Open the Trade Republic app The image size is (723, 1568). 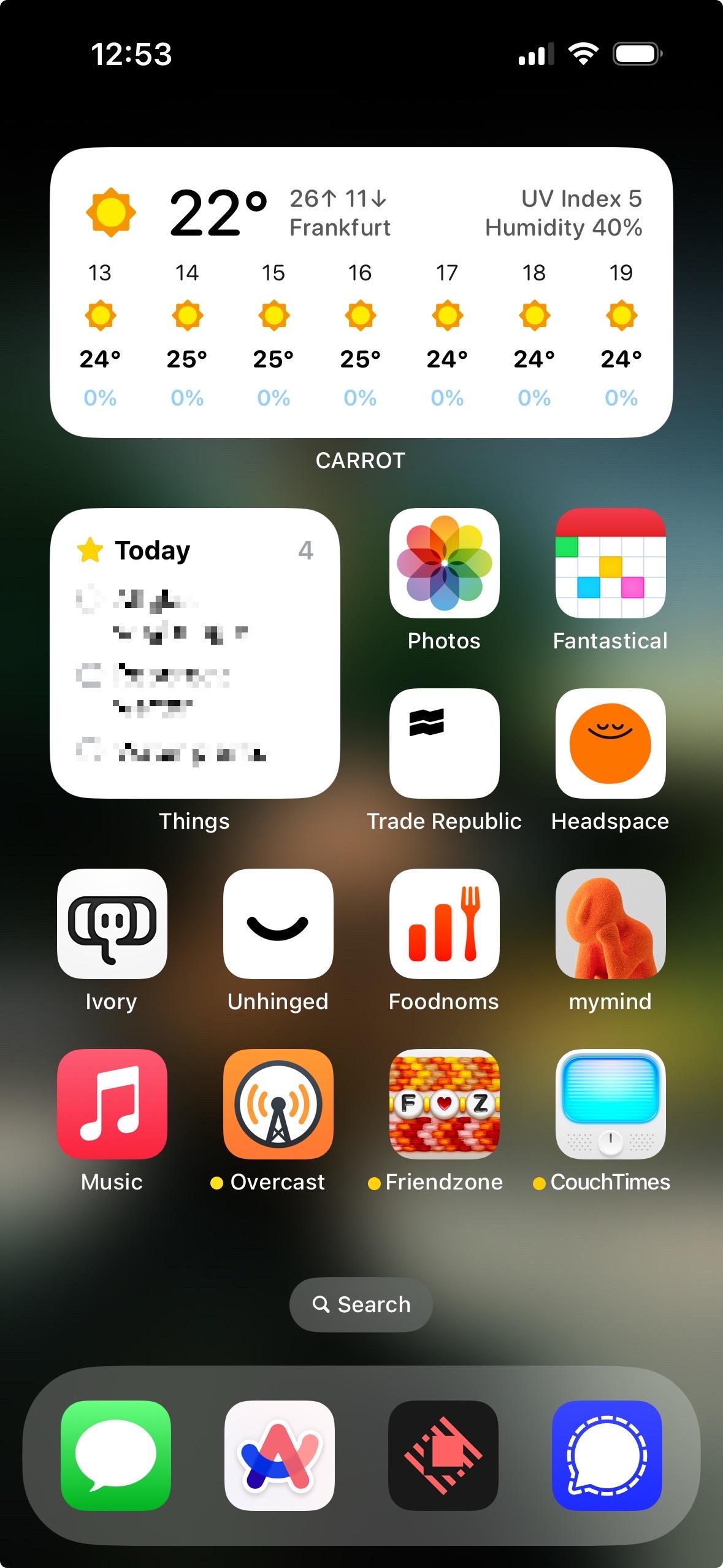pos(444,744)
